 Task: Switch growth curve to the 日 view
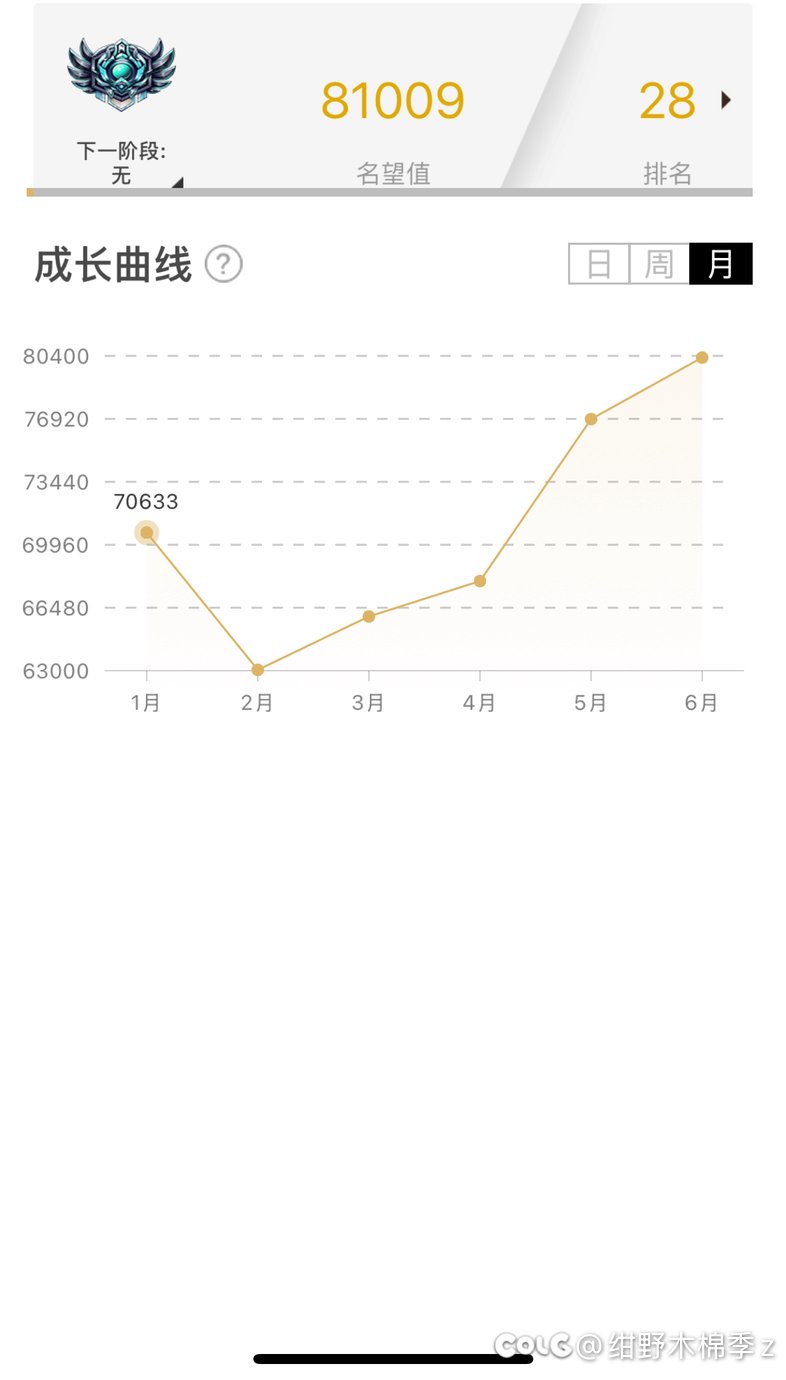point(599,264)
